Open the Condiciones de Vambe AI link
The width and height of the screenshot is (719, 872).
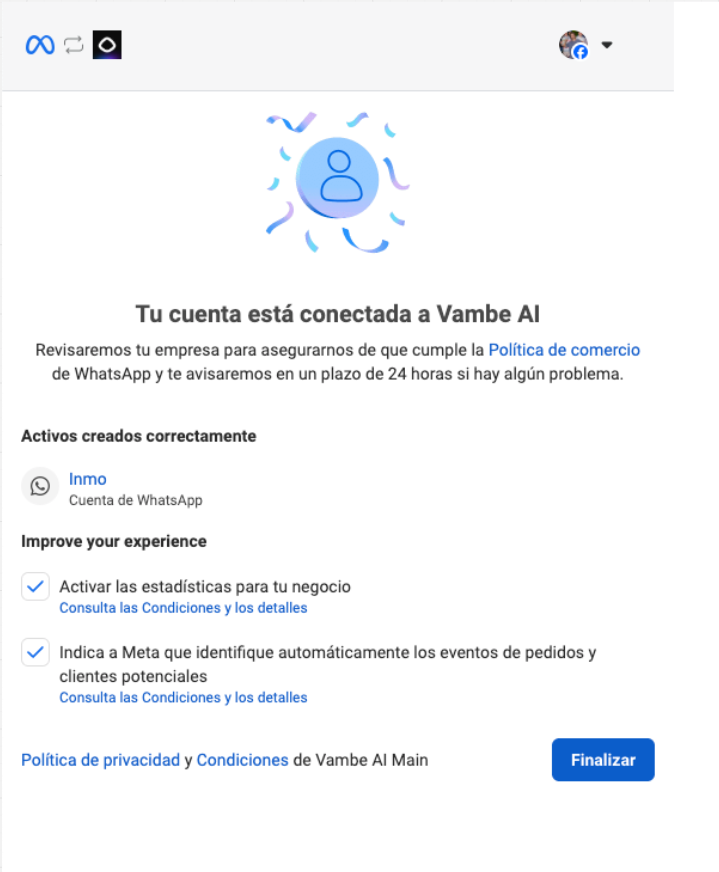[242, 760]
